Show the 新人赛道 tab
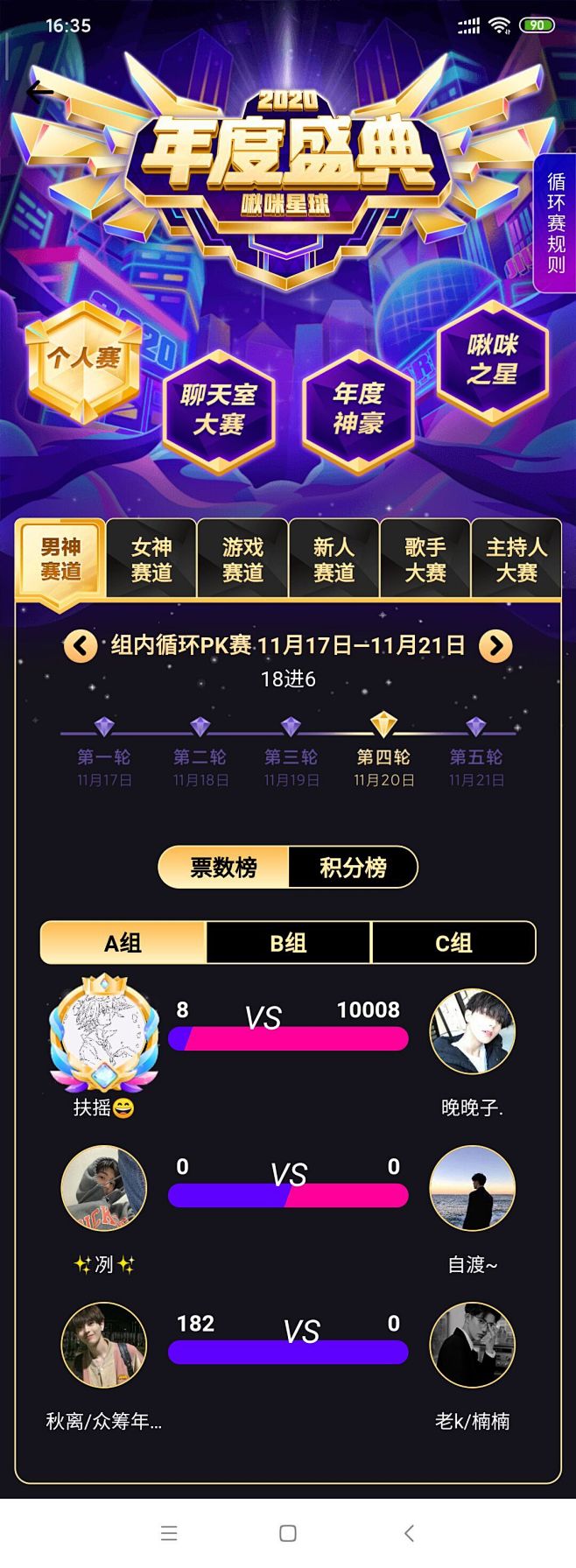The image size is (576, 1568). pos(334,559)
